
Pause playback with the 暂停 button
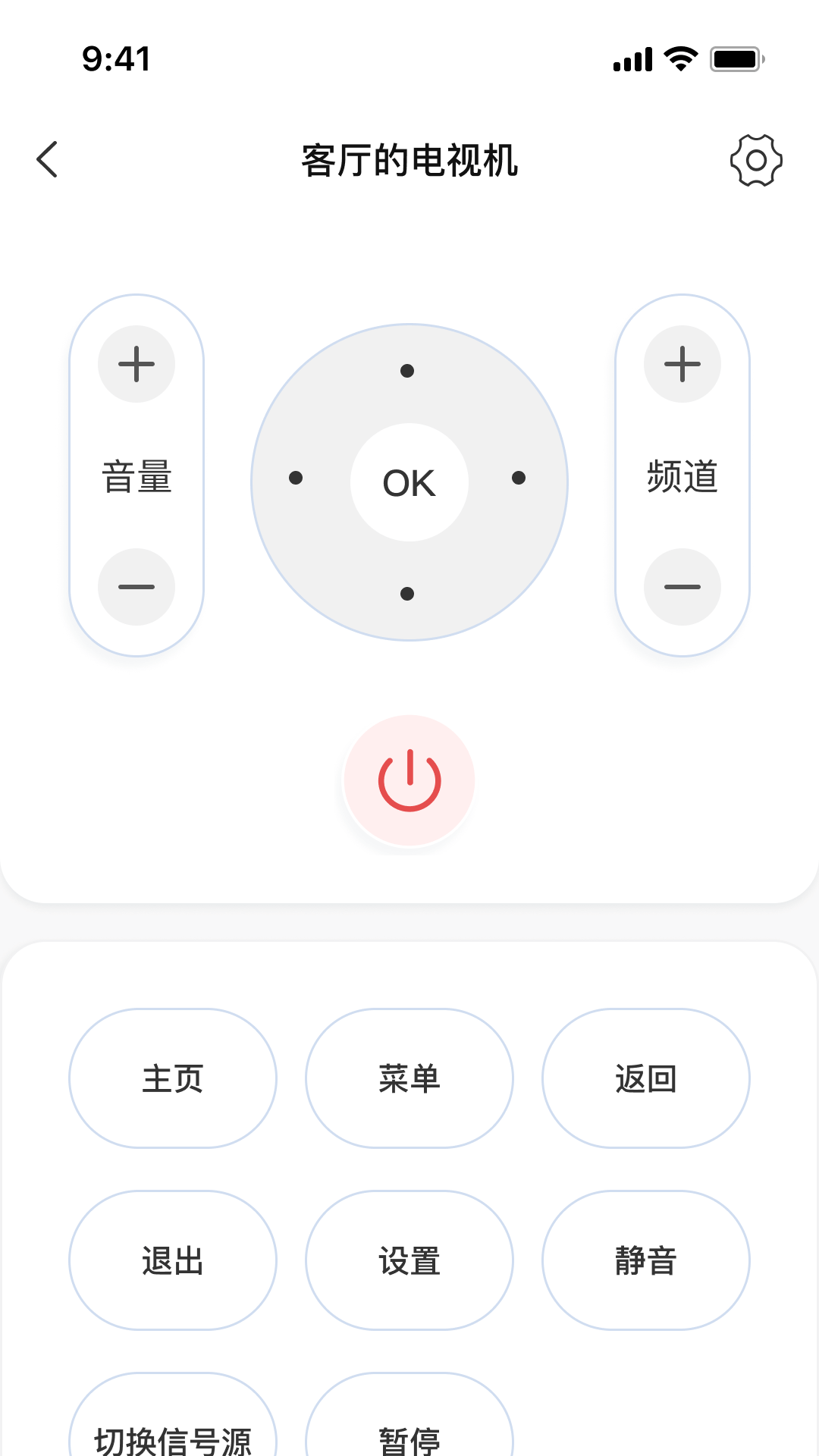pos(409,1436)
